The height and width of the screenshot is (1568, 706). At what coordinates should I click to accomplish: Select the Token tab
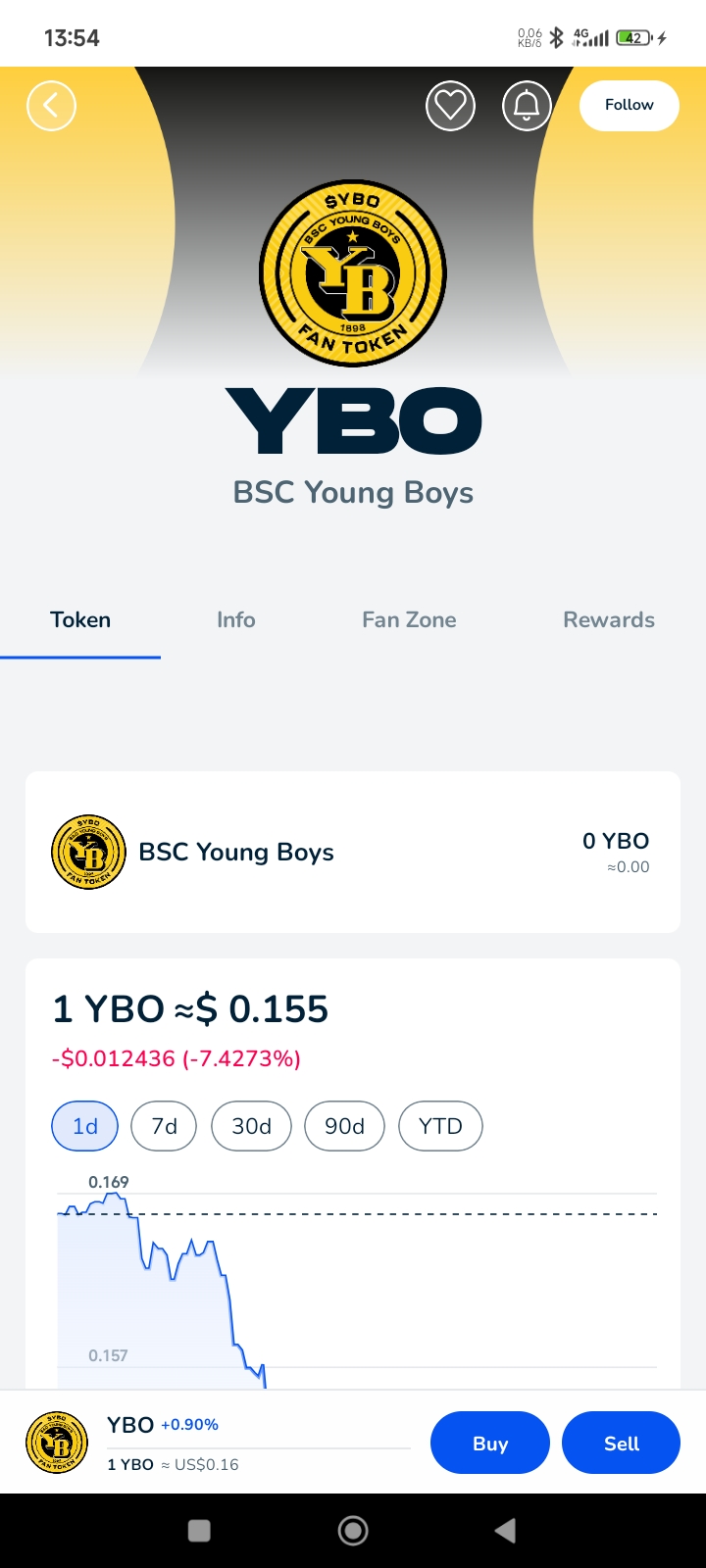pyautogui.click(x=80, y=620)
